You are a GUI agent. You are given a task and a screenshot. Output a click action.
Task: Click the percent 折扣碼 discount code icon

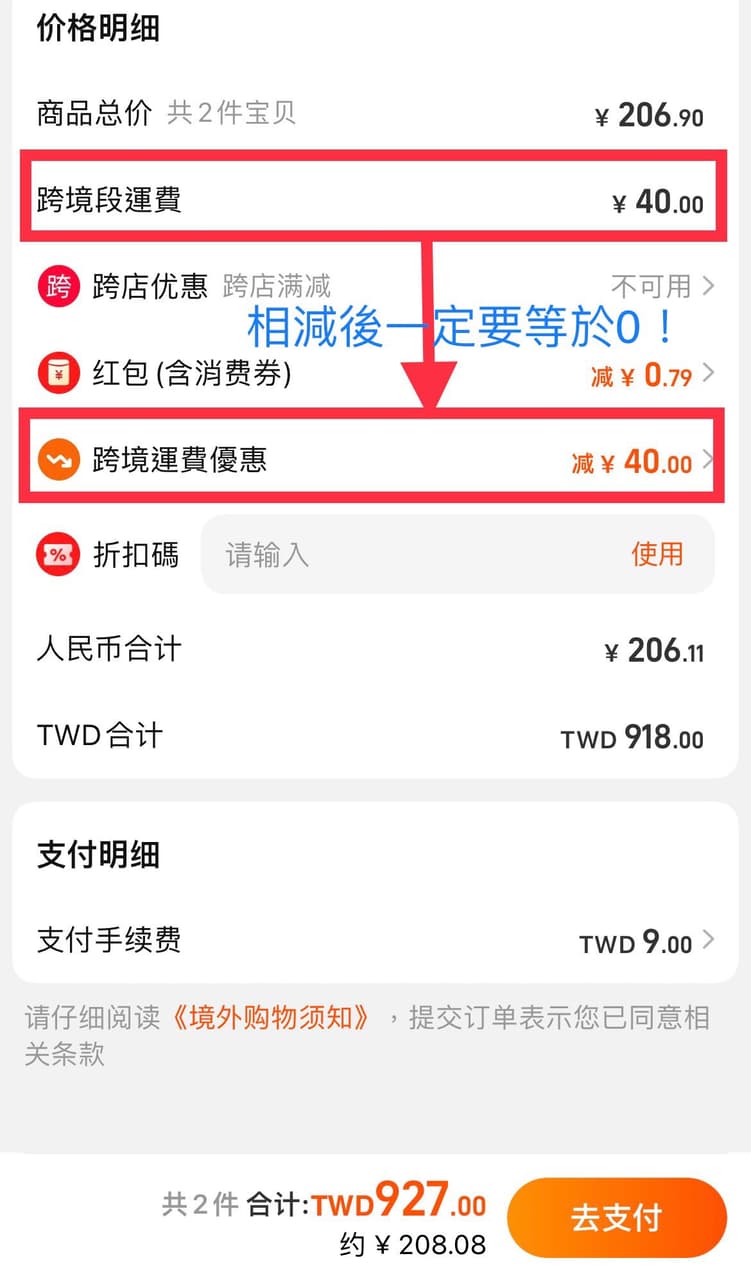[x=57, y=555]
